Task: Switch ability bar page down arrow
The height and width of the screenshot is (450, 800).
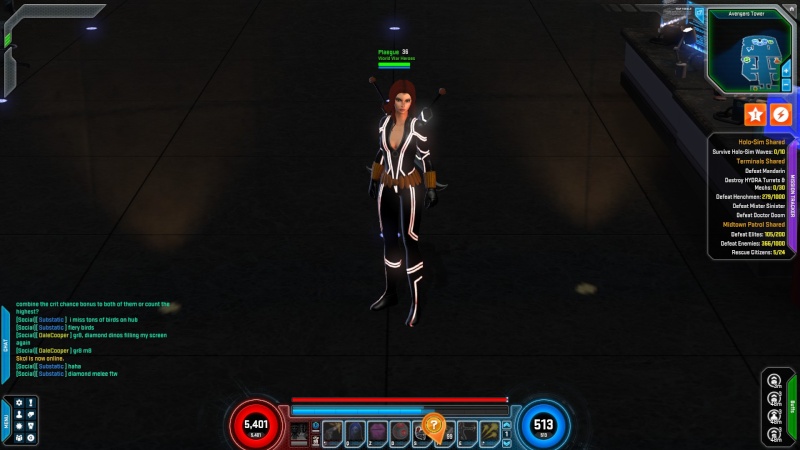Action: click(x=506, y=443)
